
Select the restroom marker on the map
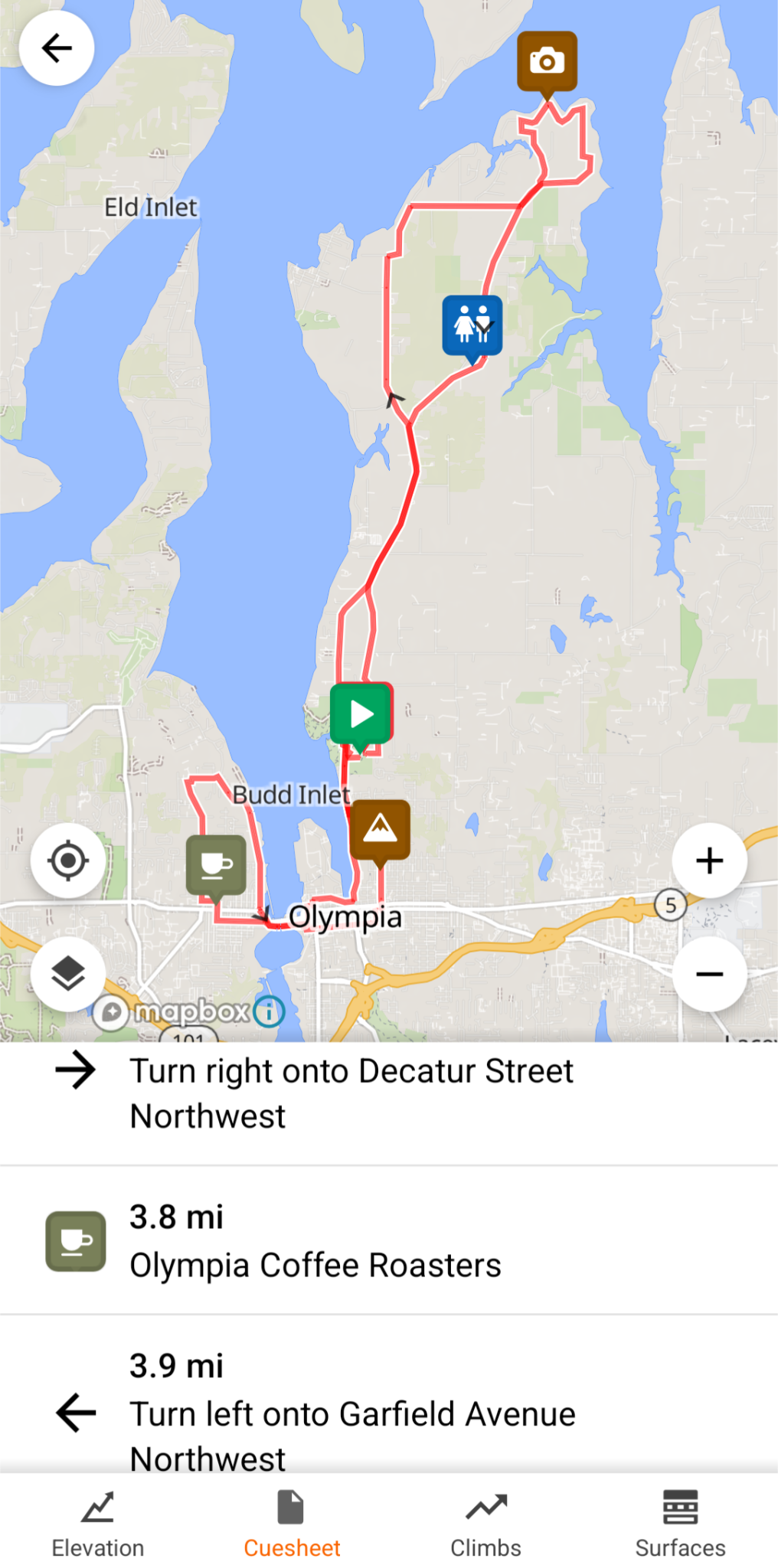click(x=472, y=325)
